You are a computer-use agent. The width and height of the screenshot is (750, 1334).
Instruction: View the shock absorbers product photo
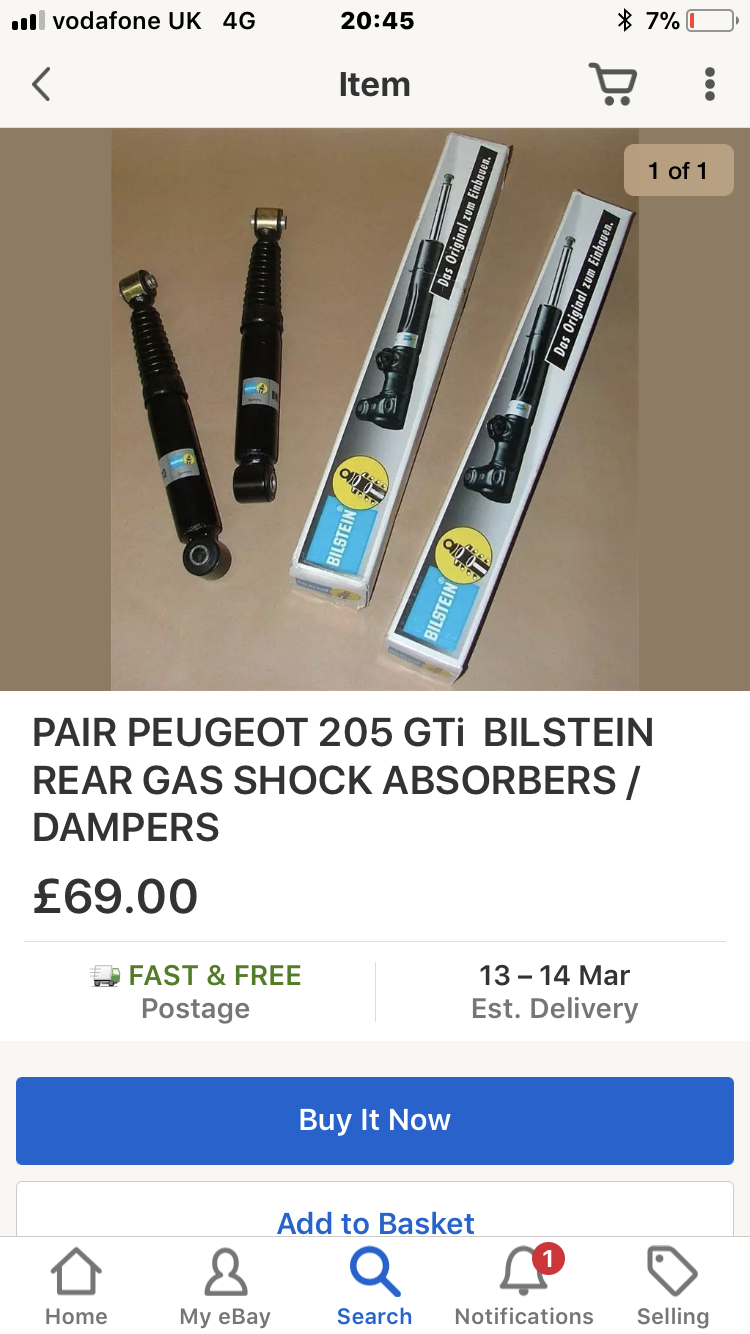point(375,409)
